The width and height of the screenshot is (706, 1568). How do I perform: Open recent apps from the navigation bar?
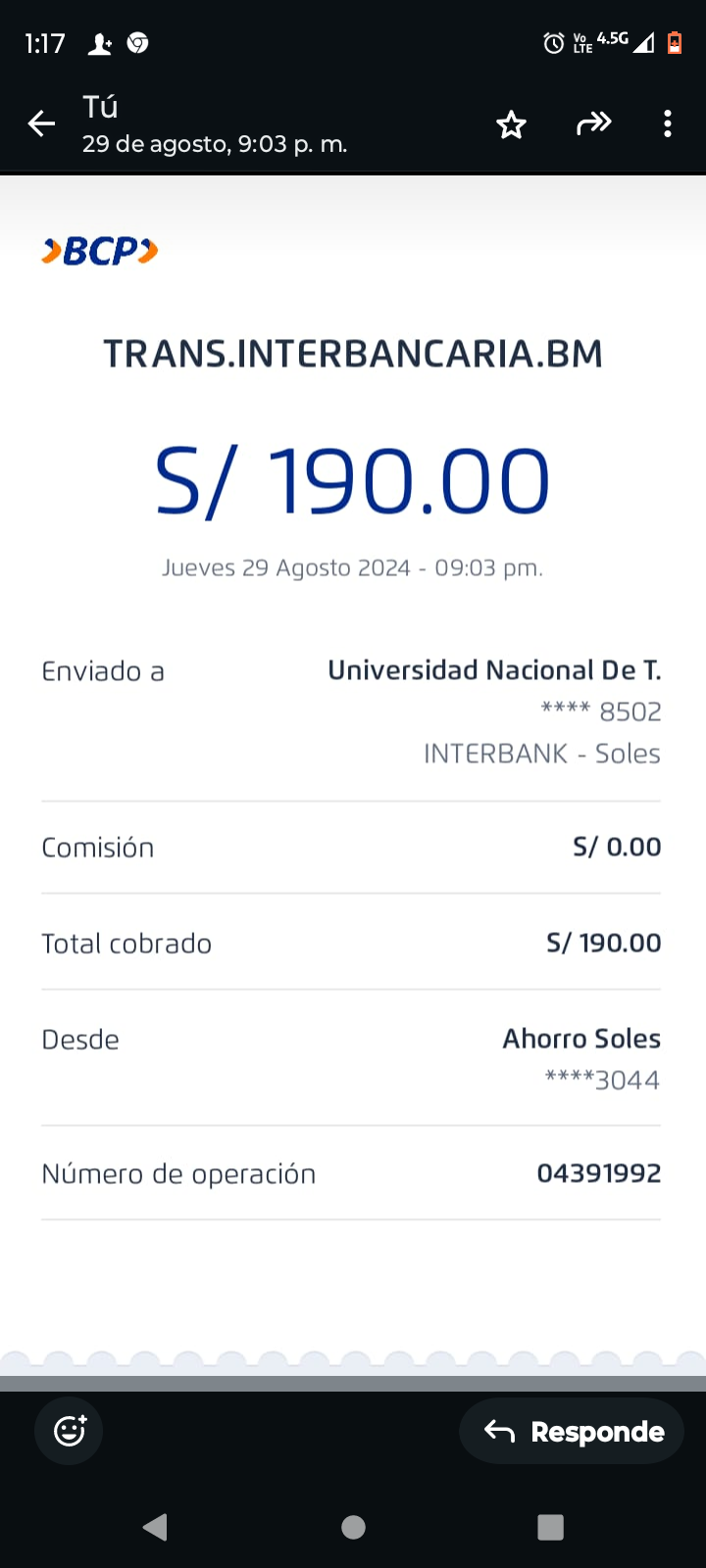(550, 1527)
